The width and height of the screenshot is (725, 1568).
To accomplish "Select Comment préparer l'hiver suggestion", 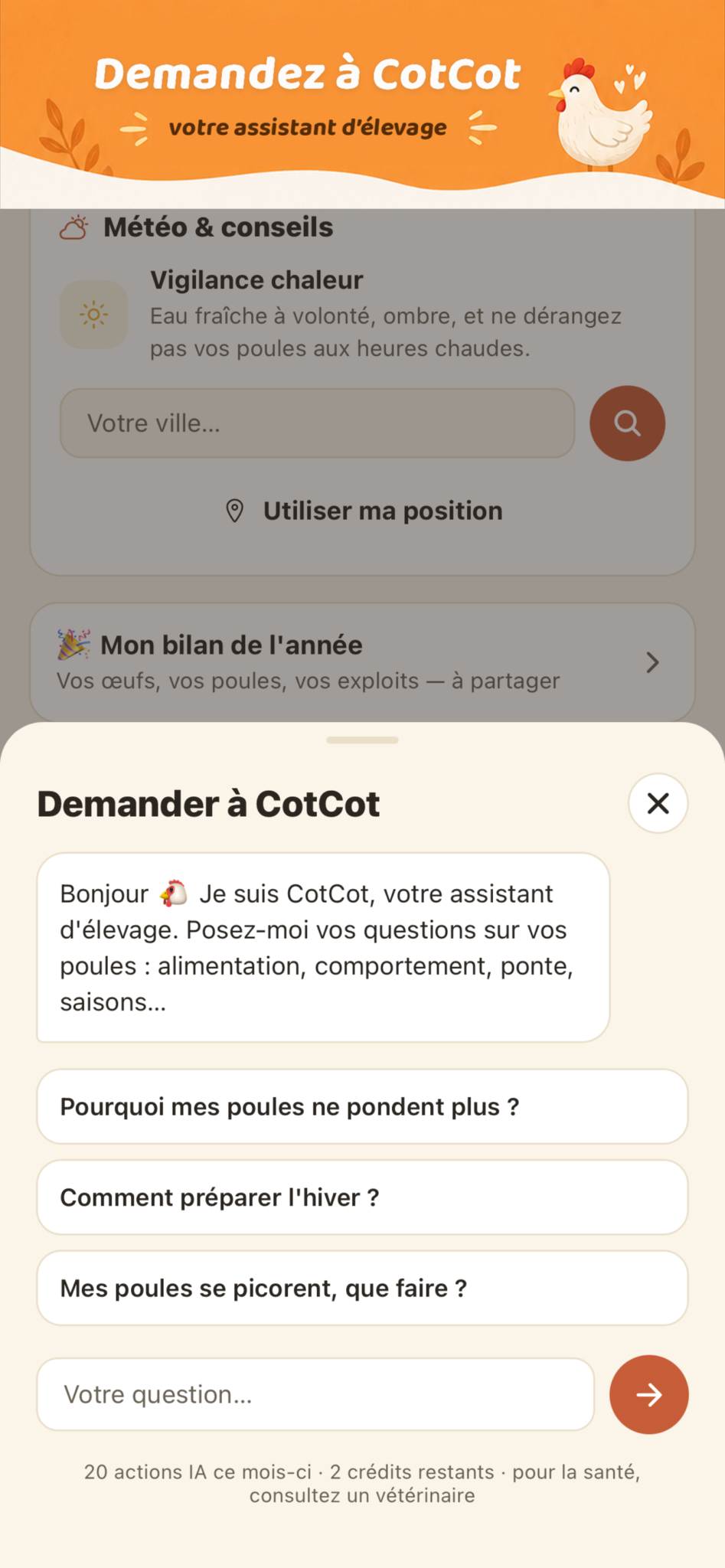I will 362,1197.
